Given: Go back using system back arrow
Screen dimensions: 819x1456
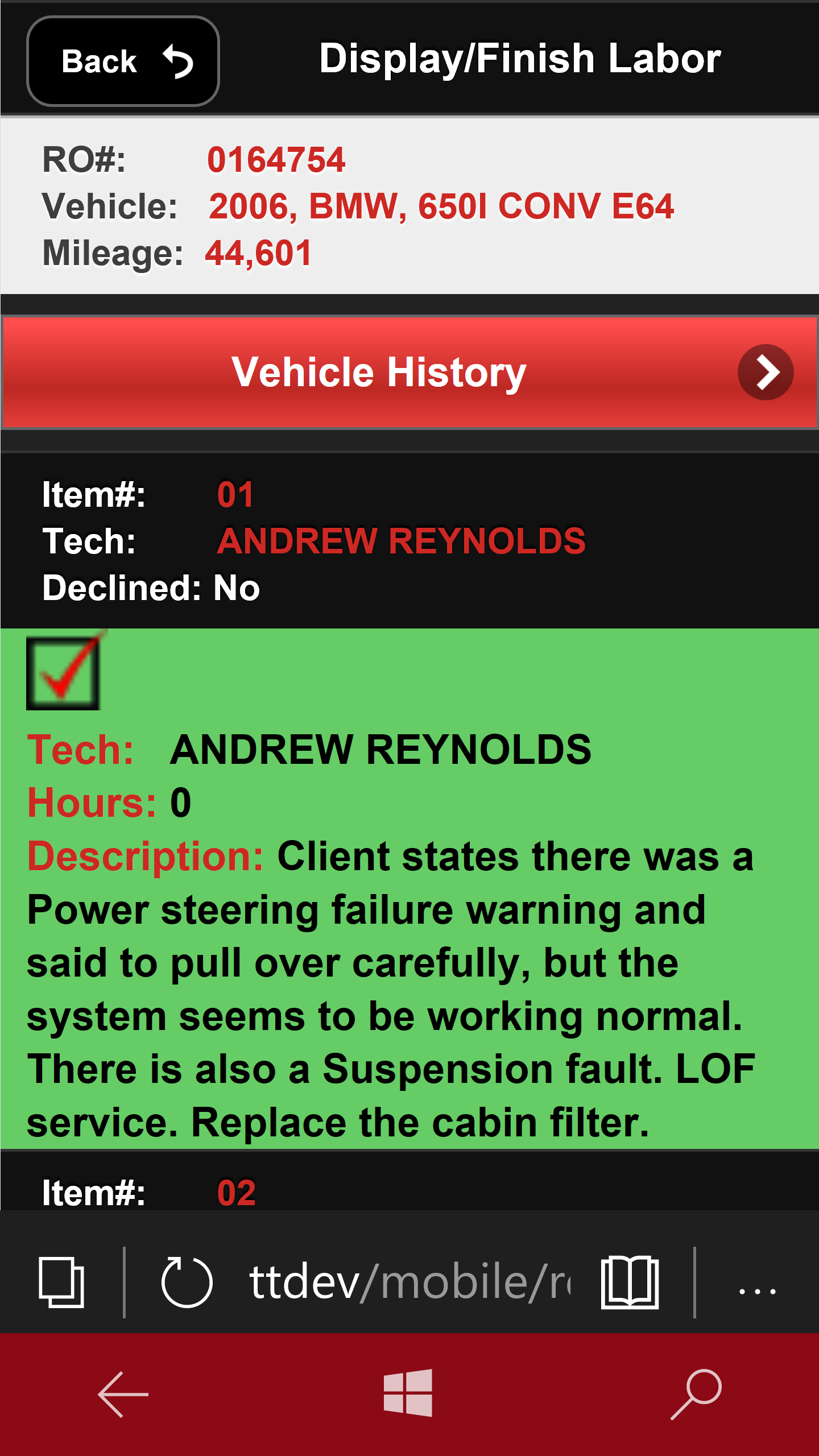Looking at the screenshot, I should [x=123, y=1394].
